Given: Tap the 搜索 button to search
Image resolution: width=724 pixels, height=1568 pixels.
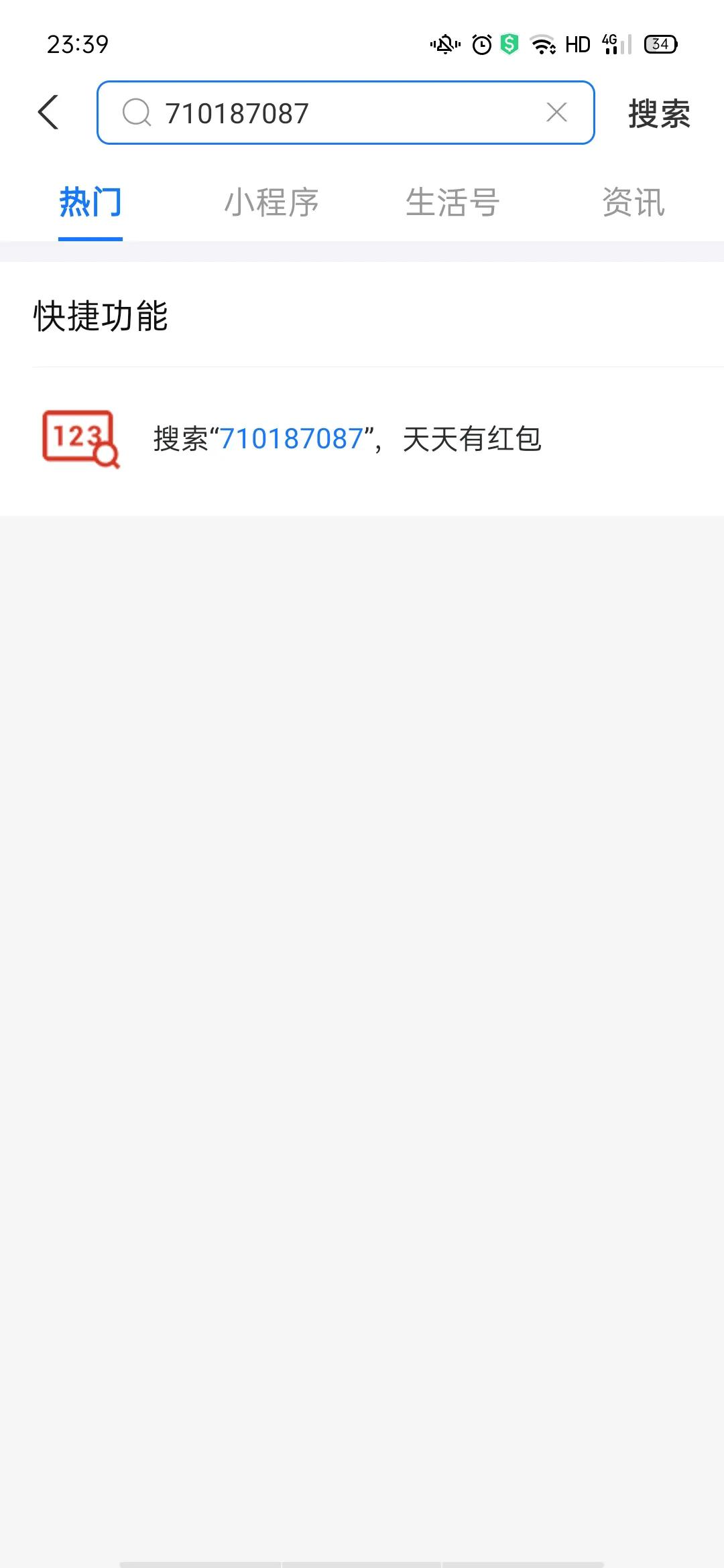Looking at the screenshot, I should point(658,112).
